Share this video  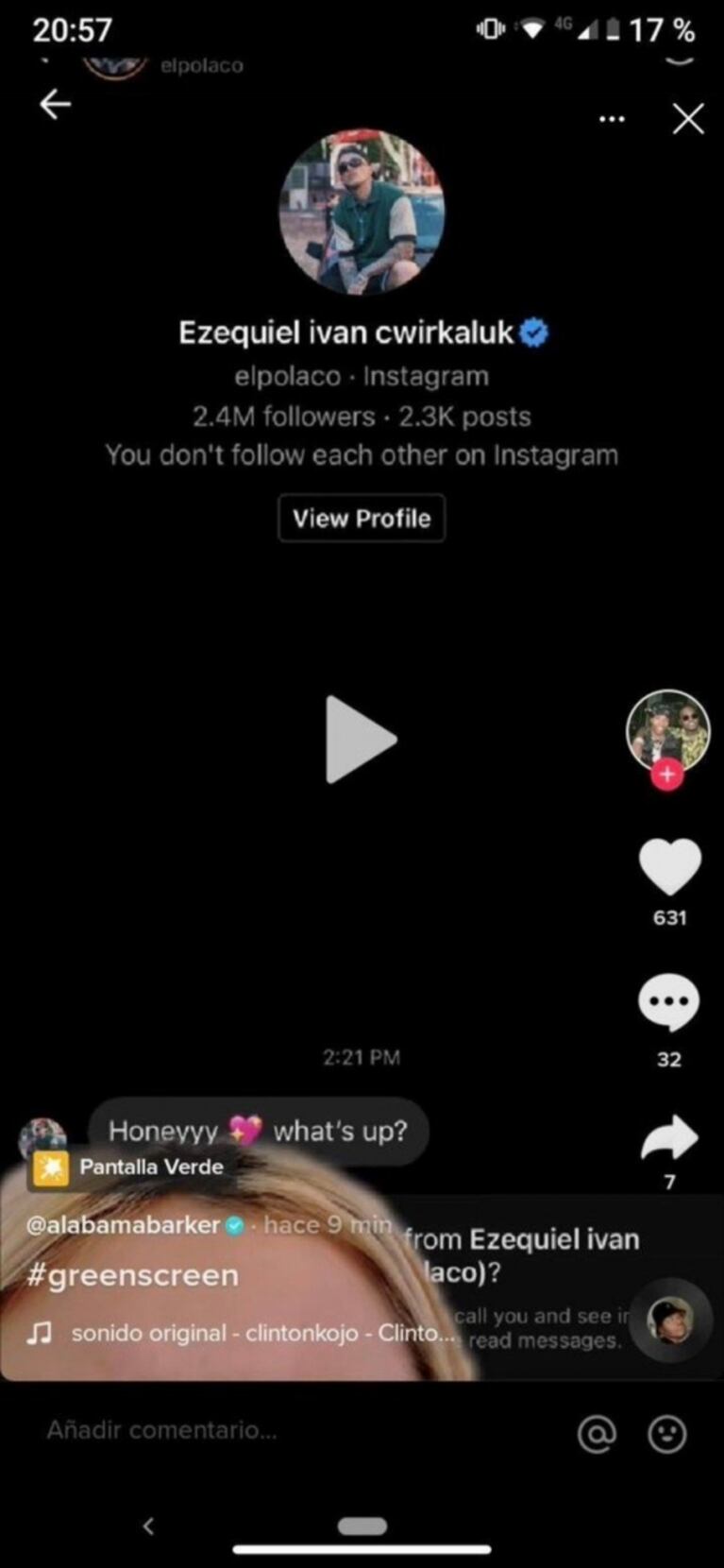(x=668, y=1137)
